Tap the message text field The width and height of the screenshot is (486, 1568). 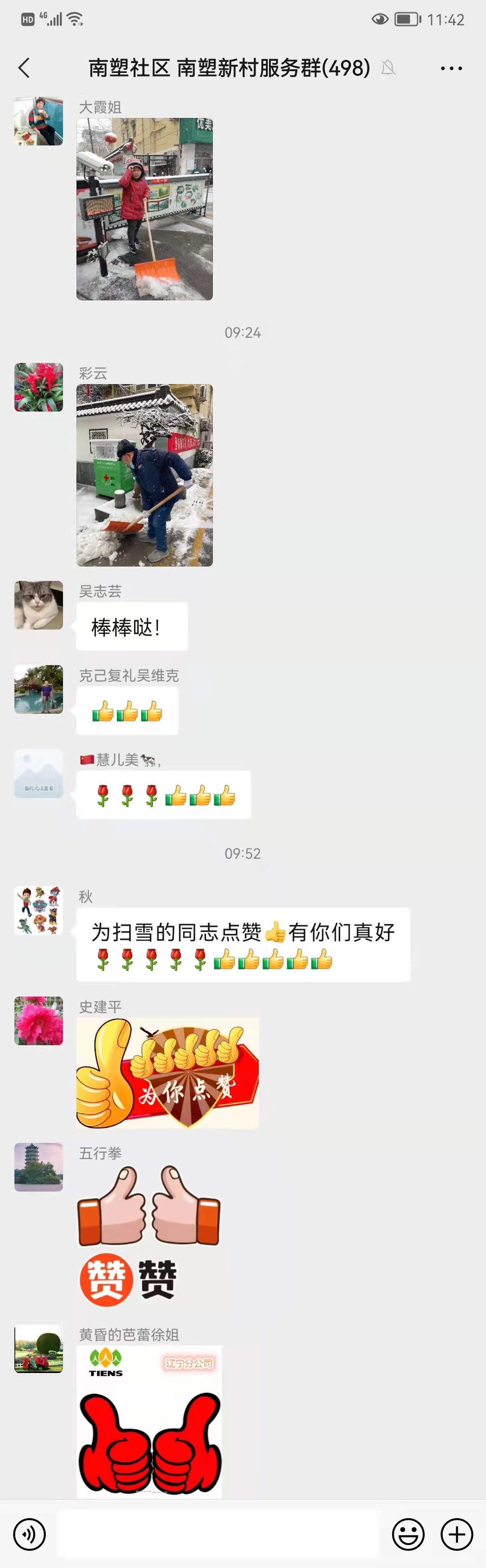click(219, 1533)
